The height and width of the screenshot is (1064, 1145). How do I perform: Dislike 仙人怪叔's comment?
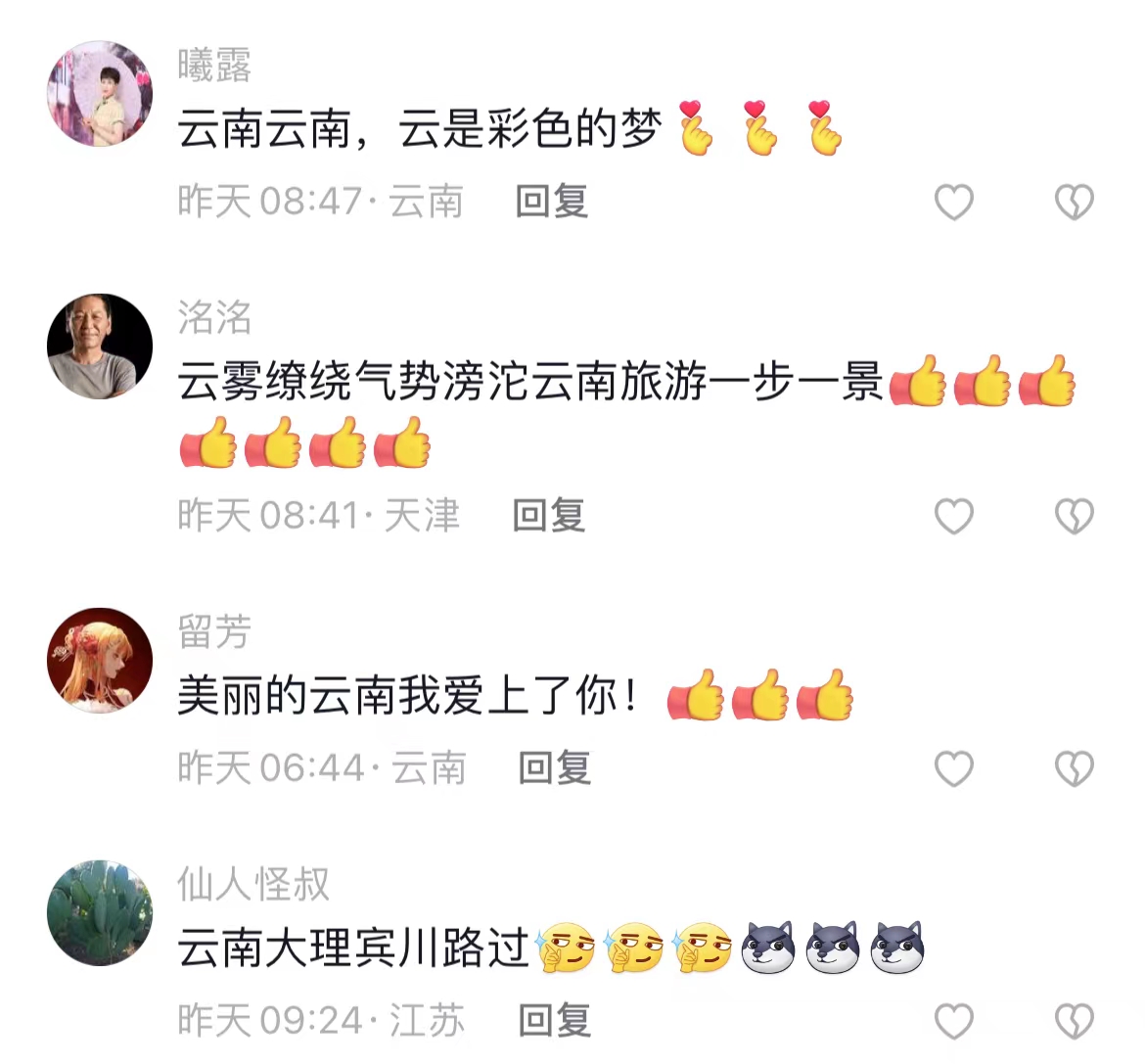pos(1074,1021)
